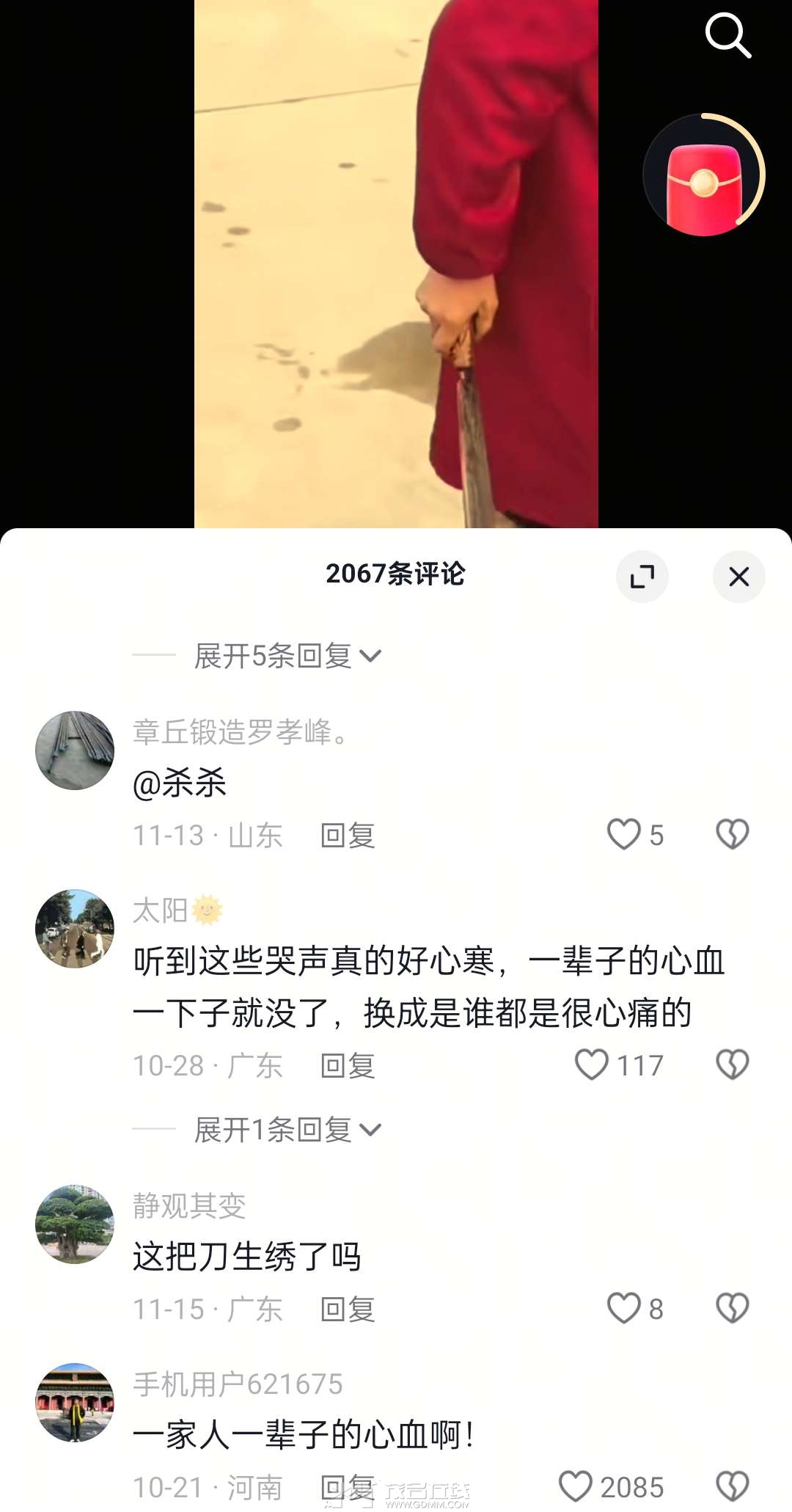The width and height of the screenshot is (792, 1512).
Task: Like the comment by 静观其变
Action: coord(624,1308)
